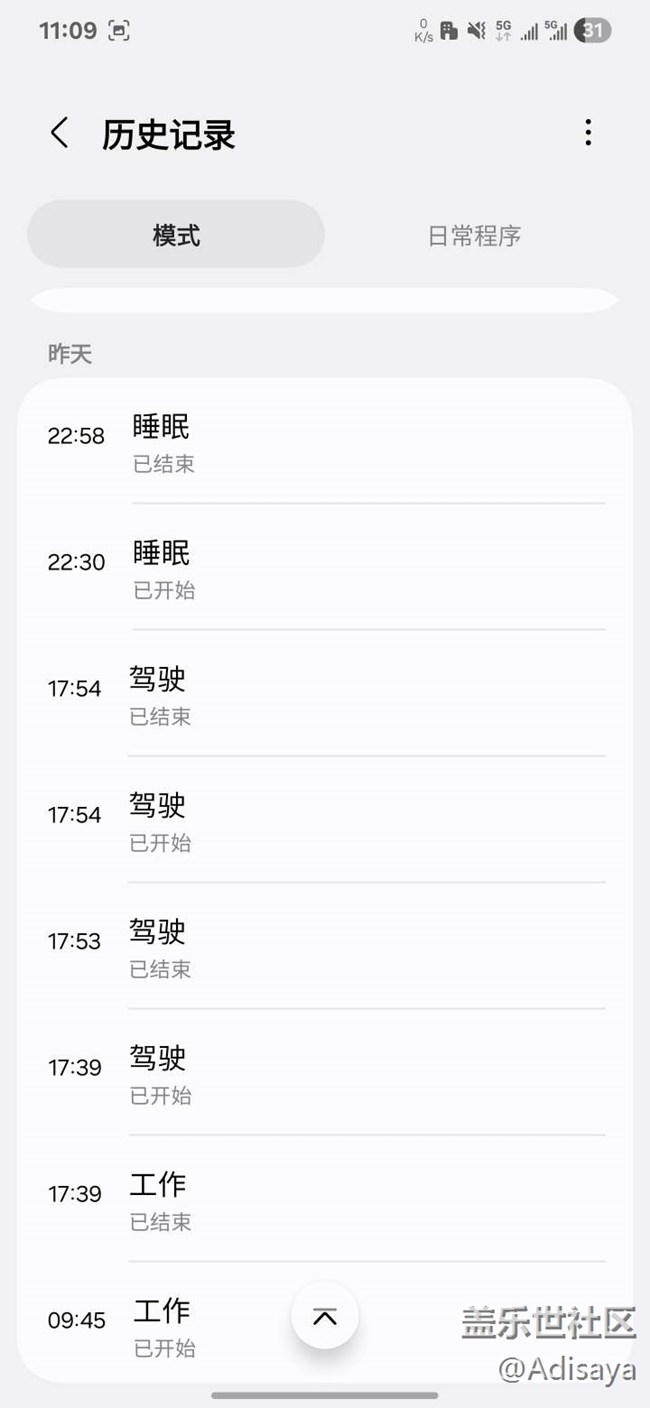Open the three-dot overflow menu
The width and height of the screenshot is (650, 1408).
coord(588,133)
